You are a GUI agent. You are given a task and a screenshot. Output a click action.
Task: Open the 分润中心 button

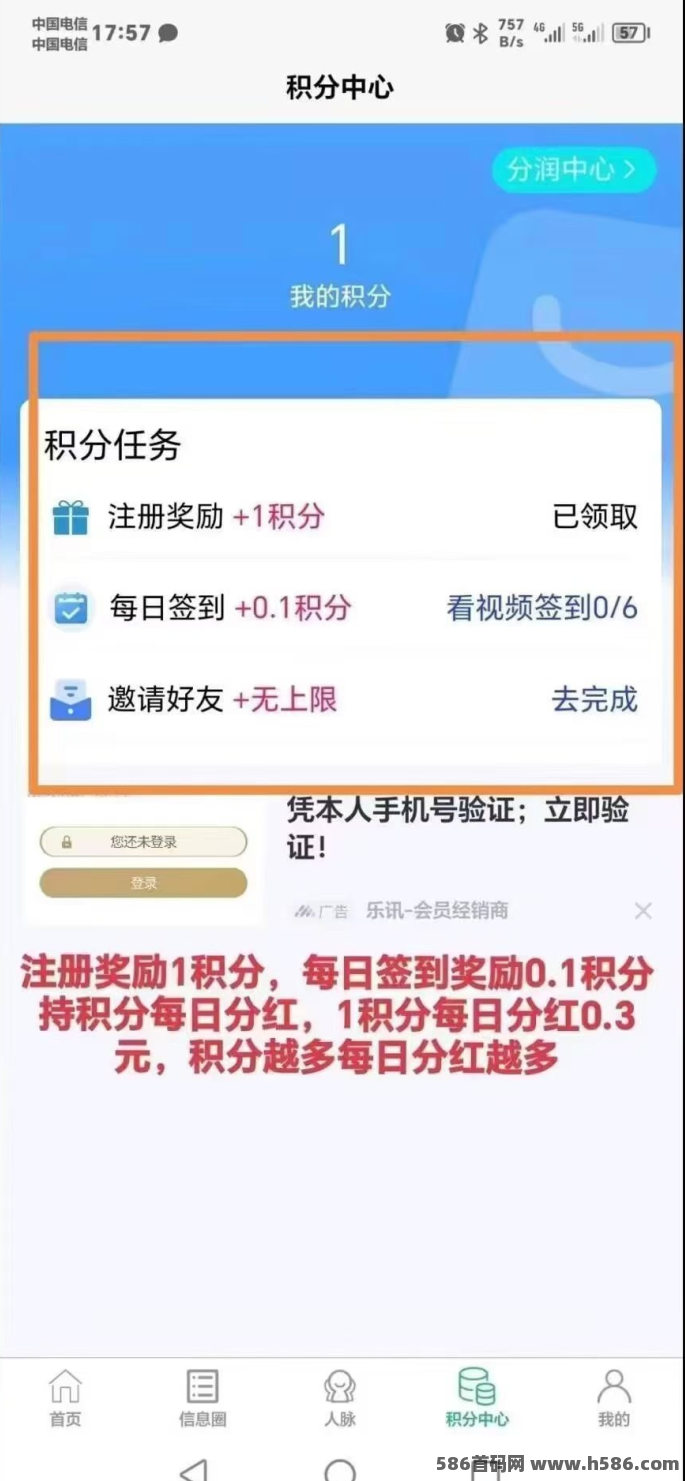click(x=573, y=170)
